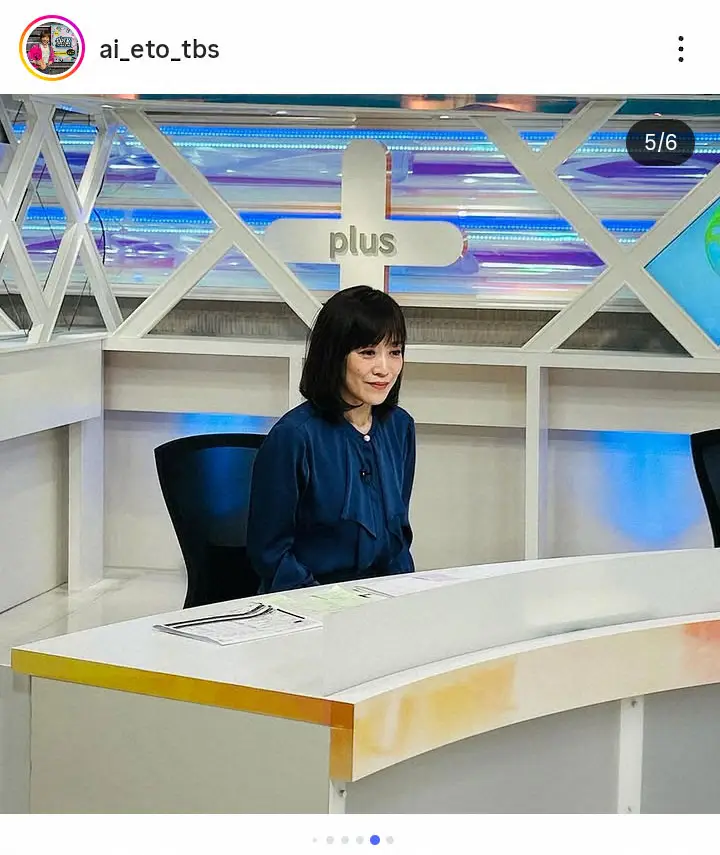Tap the studio photo in the post
720x855 pixels.
click(360, 454)
